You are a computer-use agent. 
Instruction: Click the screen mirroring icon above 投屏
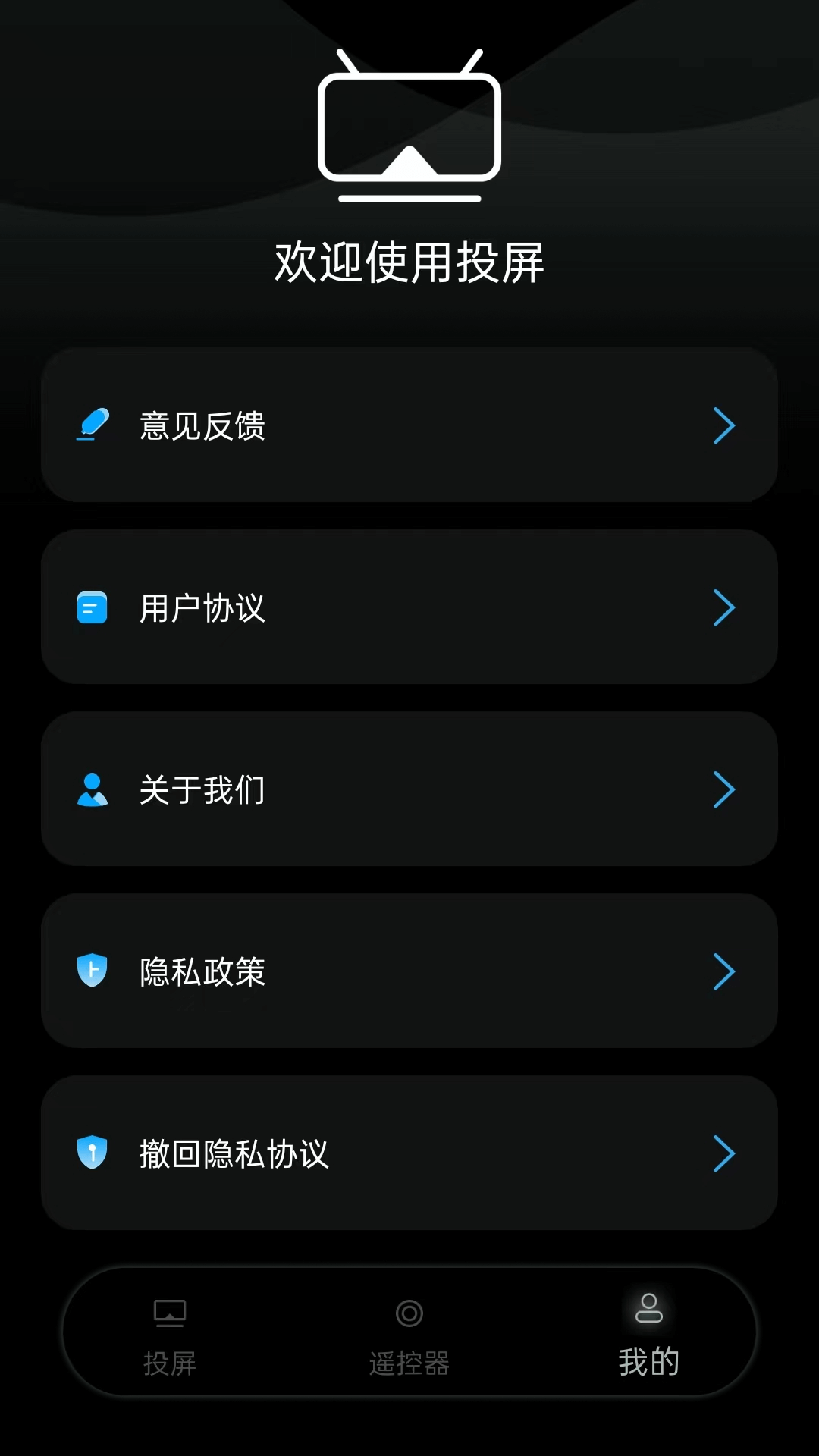point(170,1313)
